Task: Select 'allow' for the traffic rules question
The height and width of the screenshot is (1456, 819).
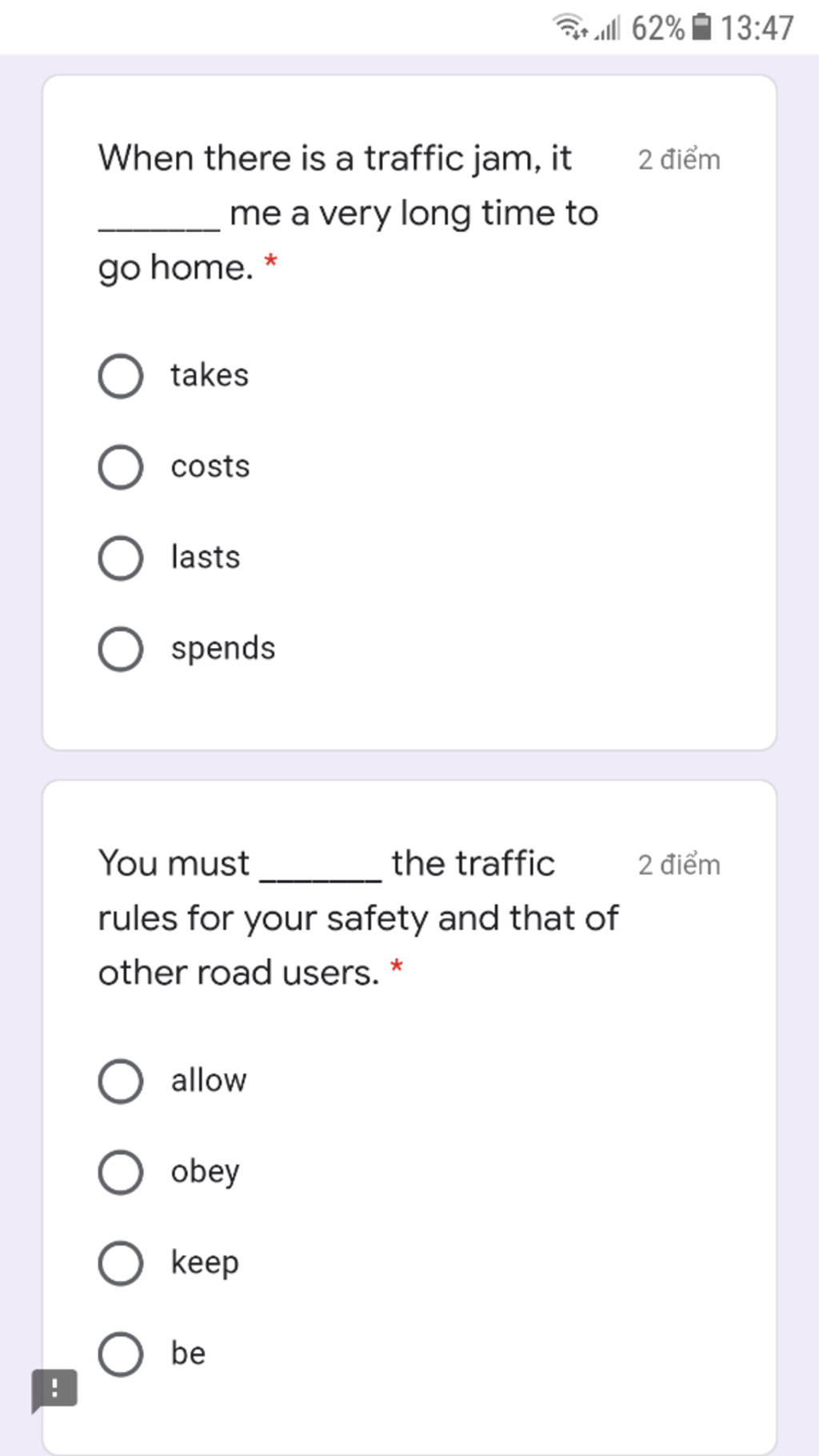Action: pos(121,1082)
